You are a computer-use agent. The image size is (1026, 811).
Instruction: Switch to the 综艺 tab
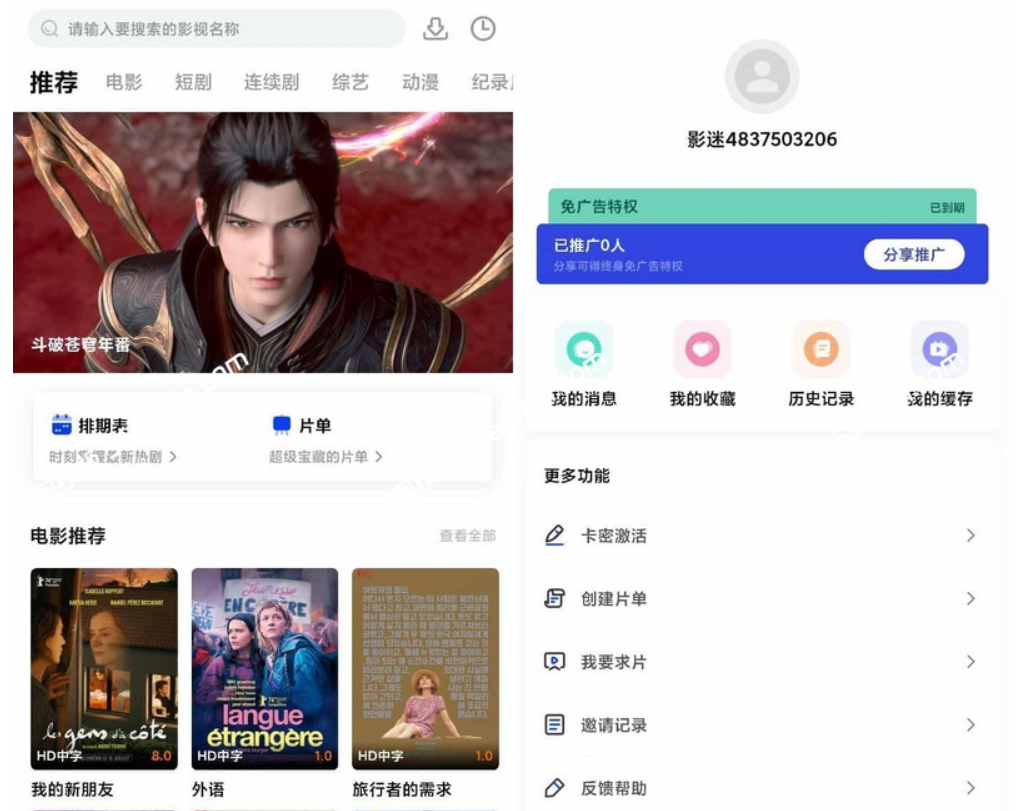350,83
